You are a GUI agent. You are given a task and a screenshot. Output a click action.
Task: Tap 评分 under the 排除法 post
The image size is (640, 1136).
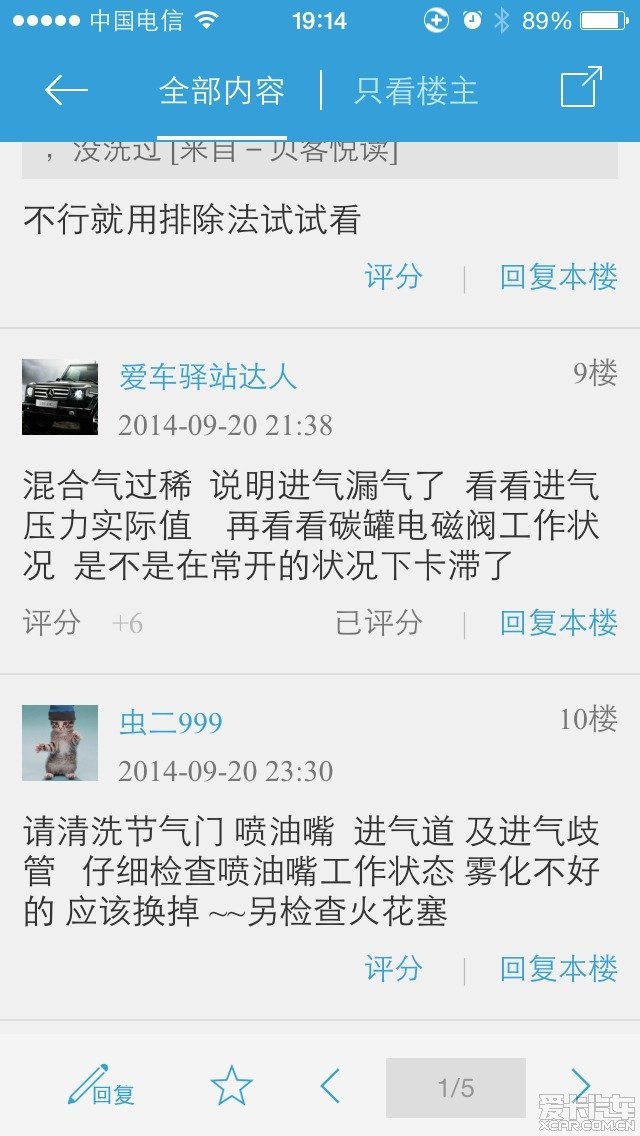click(393, 277)
